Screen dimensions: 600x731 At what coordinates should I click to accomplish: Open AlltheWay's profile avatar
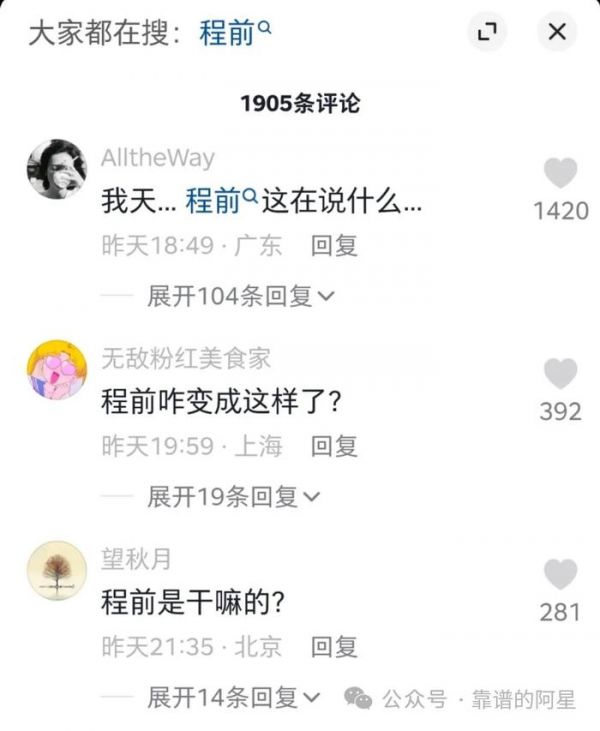click(56, 169)
